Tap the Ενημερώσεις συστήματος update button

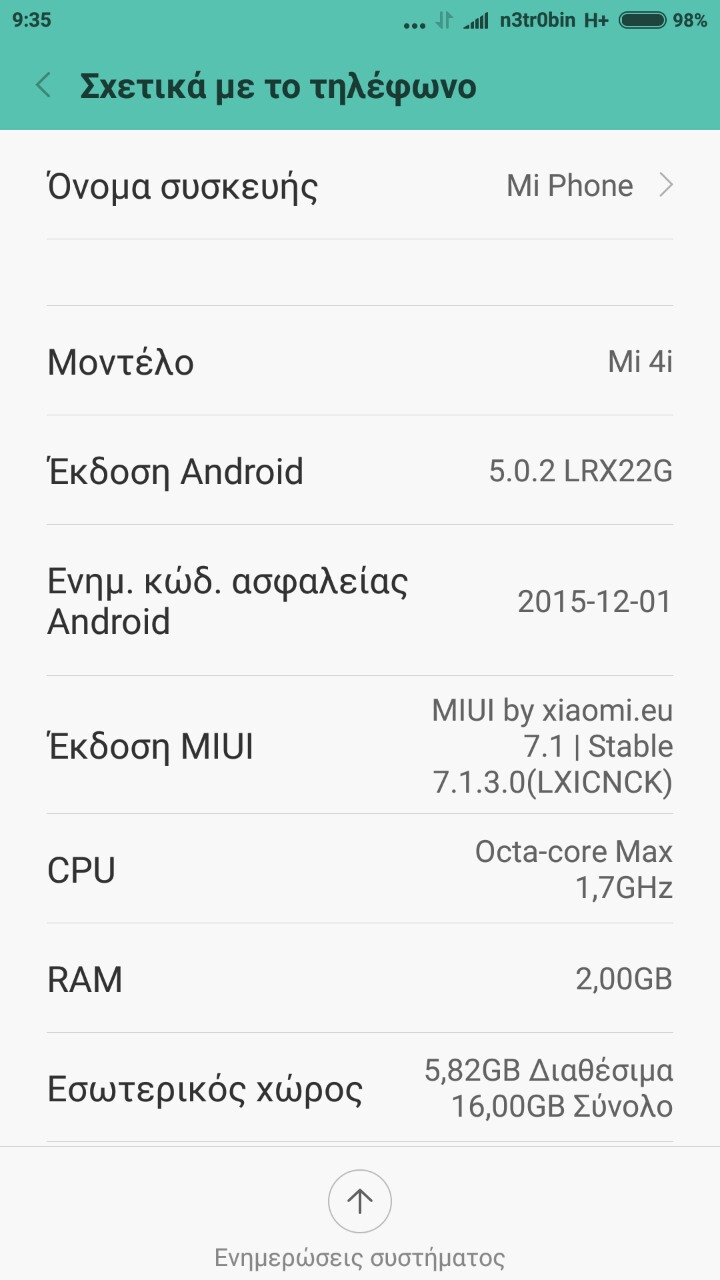pos(360,1201)
